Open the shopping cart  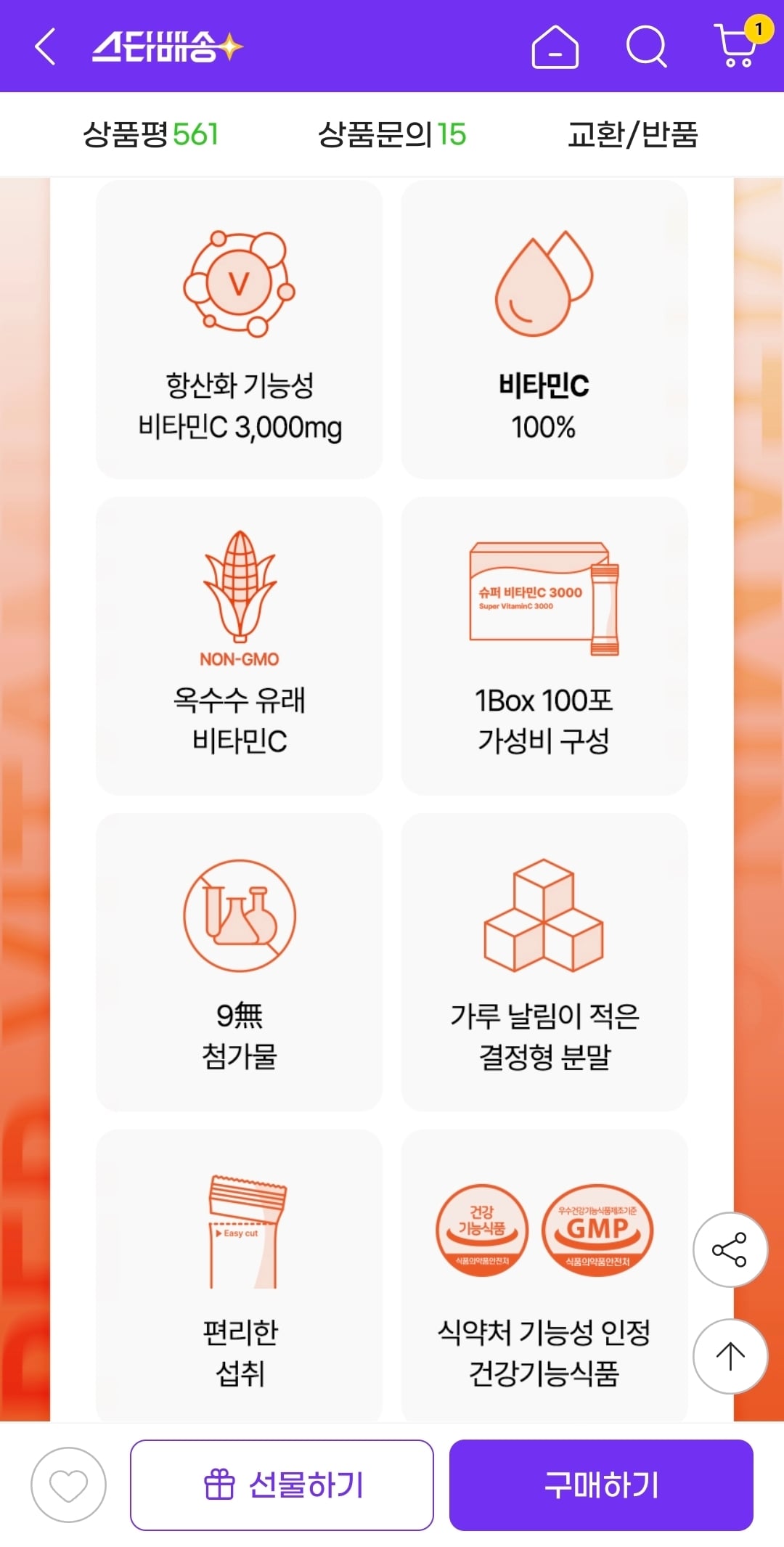[738, 46]
